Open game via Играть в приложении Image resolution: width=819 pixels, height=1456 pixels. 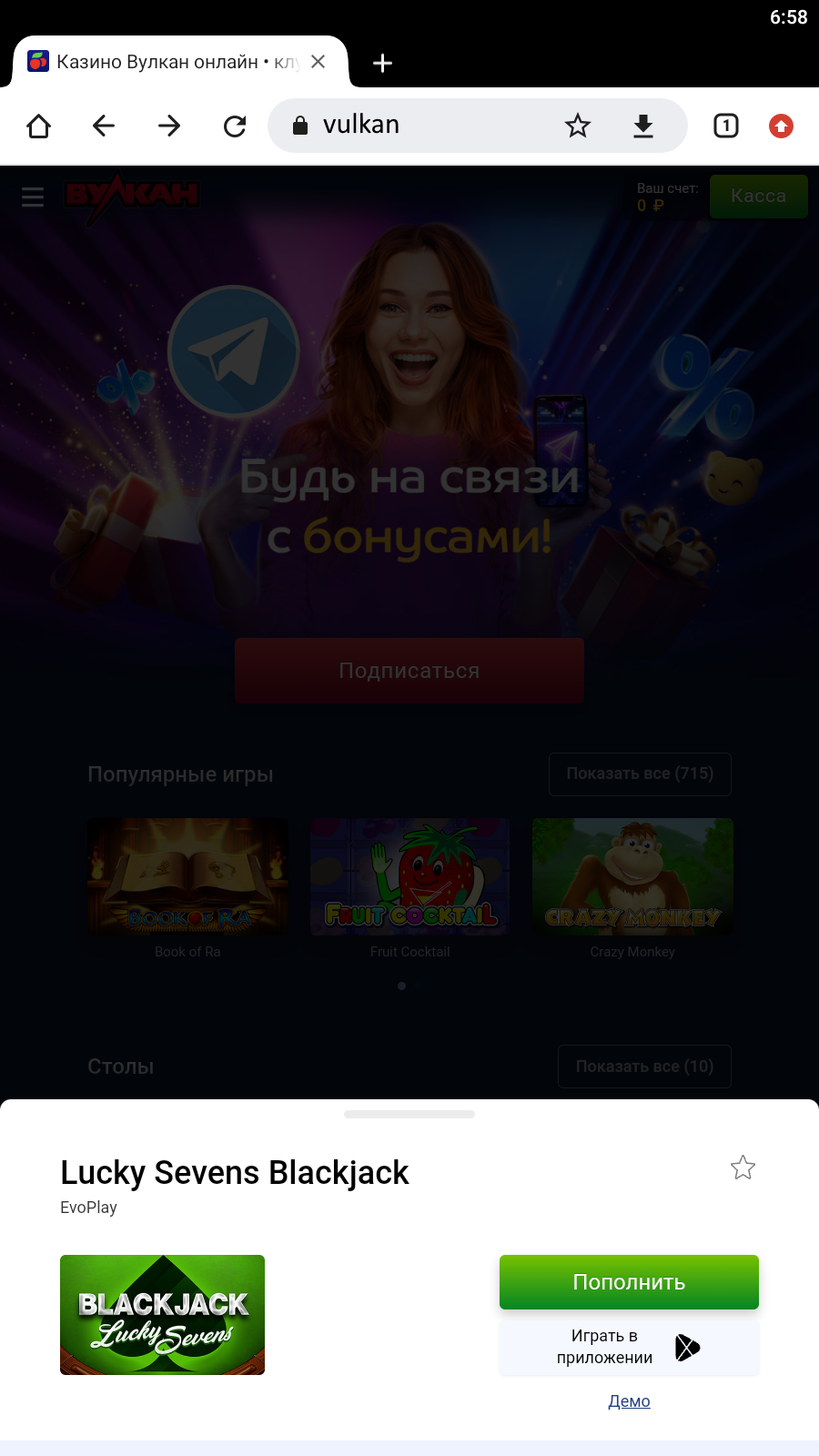629,1347
